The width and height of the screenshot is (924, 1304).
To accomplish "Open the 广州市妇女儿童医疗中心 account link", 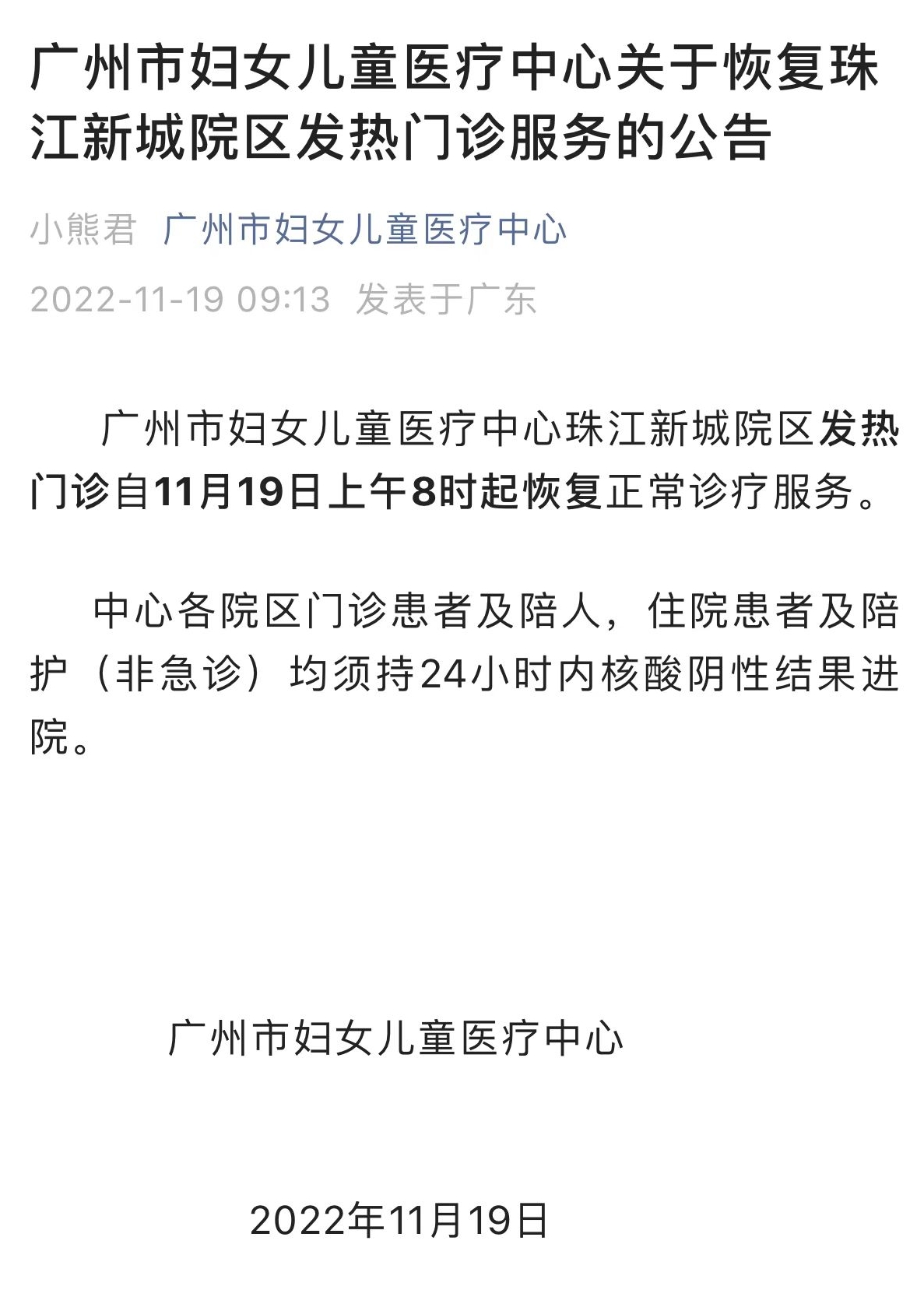I will 365,230.
